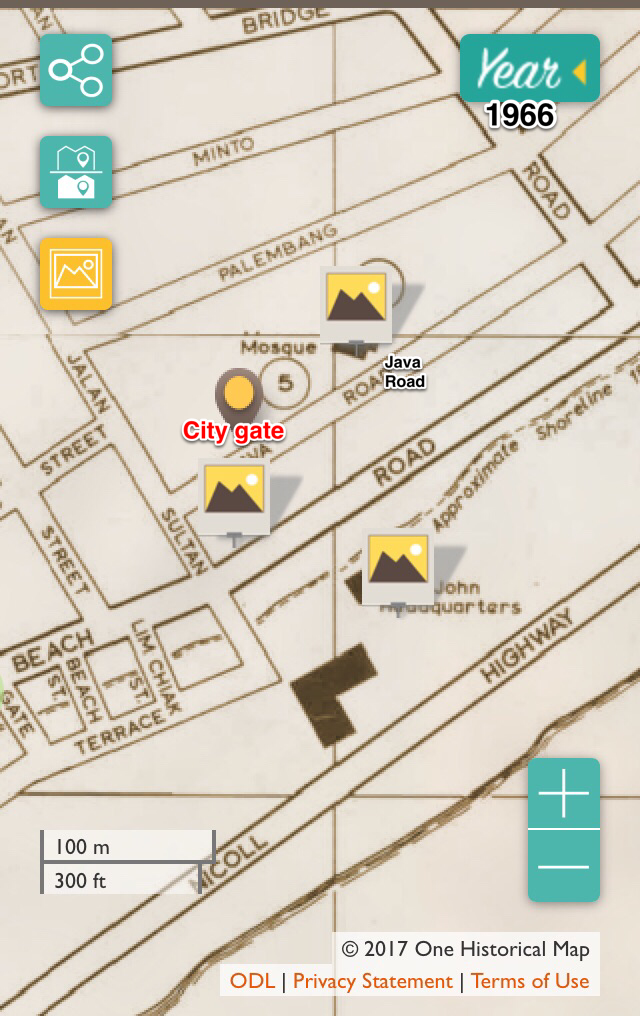Open the Java Road photo marker

pyautogui.click(x=356, y=303)
